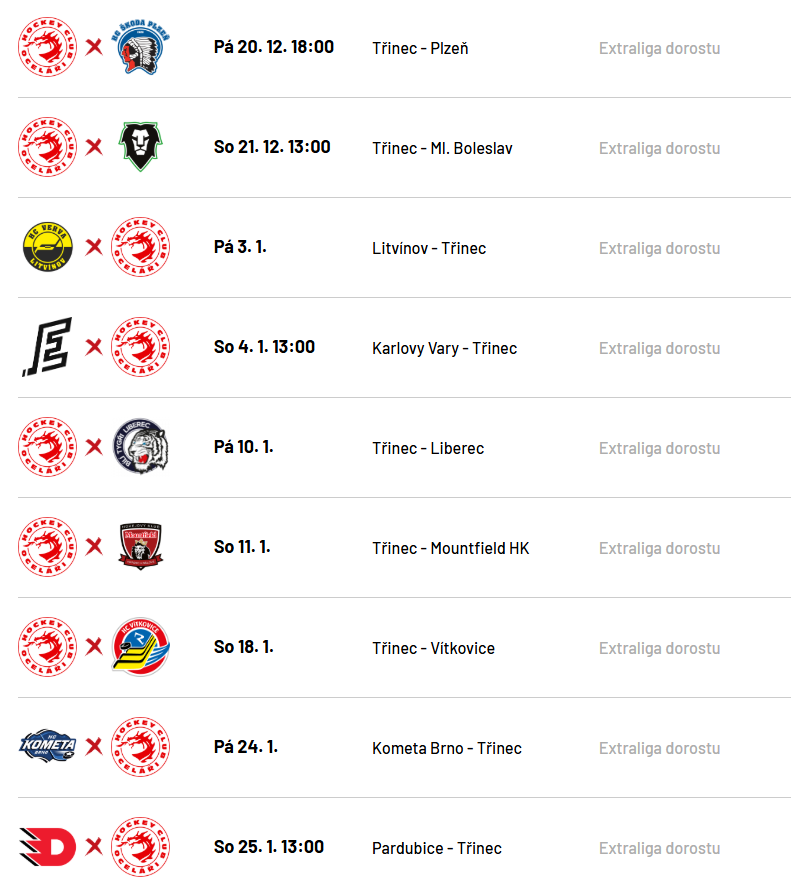
Task: Open the Třinec - Ml. Boleslav match
Action: tap(442, 148)
